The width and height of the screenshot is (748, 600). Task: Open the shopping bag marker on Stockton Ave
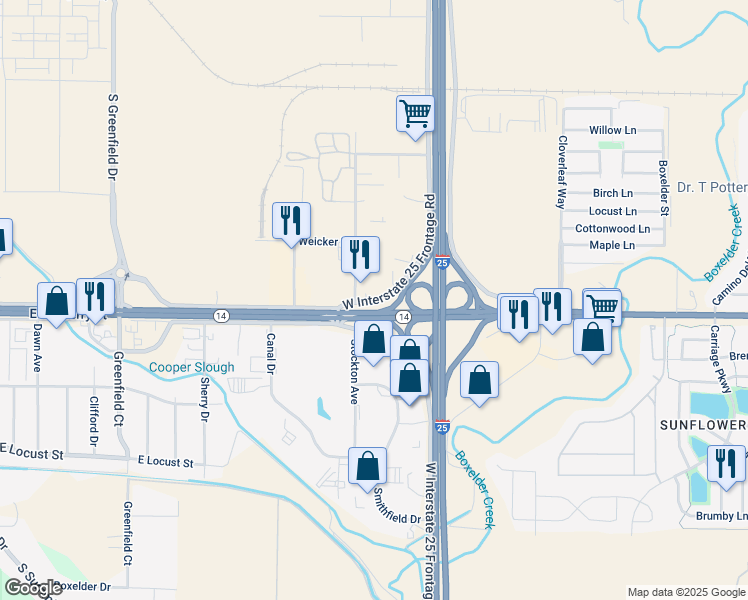point(373,343)
